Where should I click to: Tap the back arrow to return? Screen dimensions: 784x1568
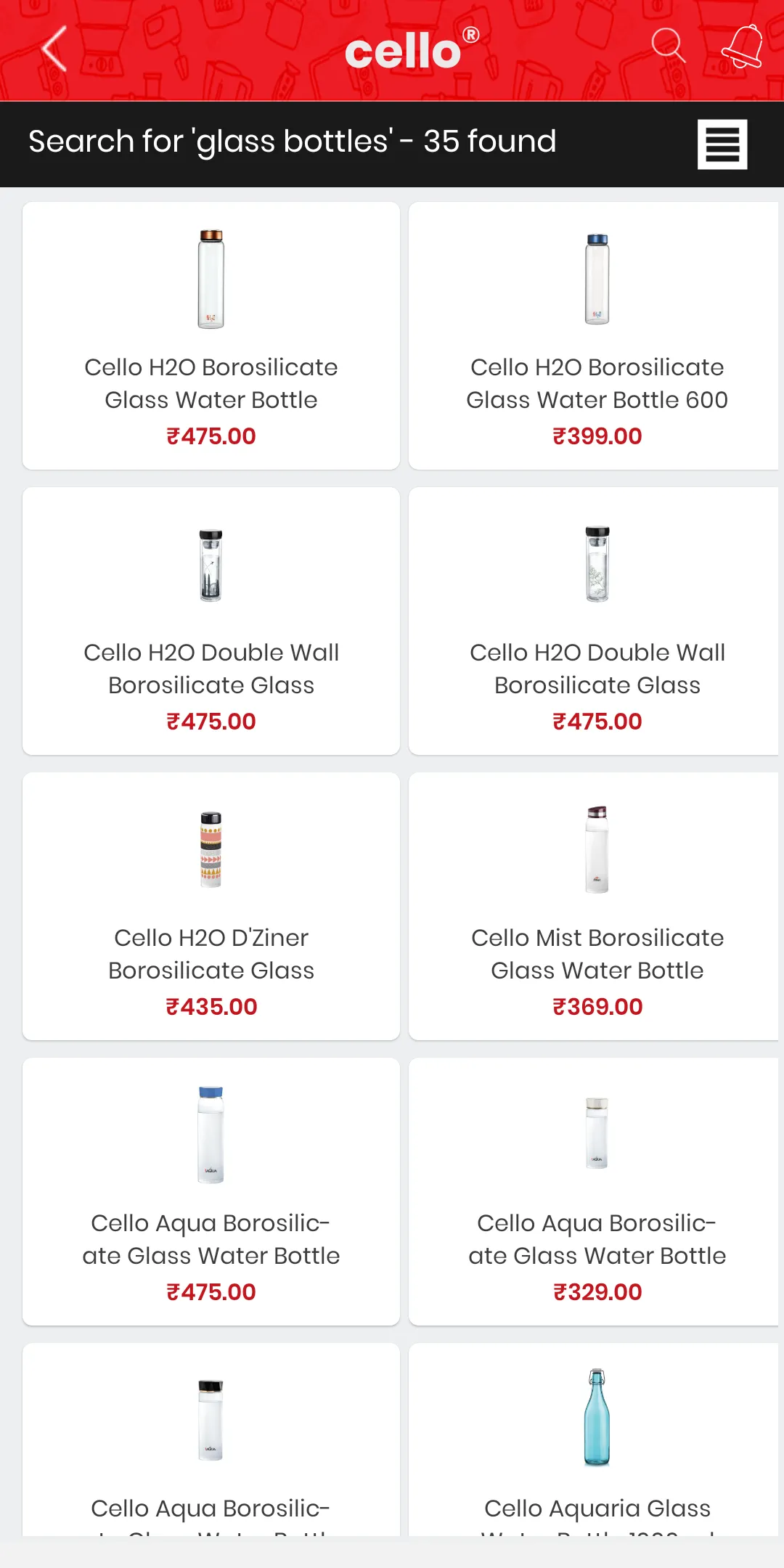(x=53, y=48)
